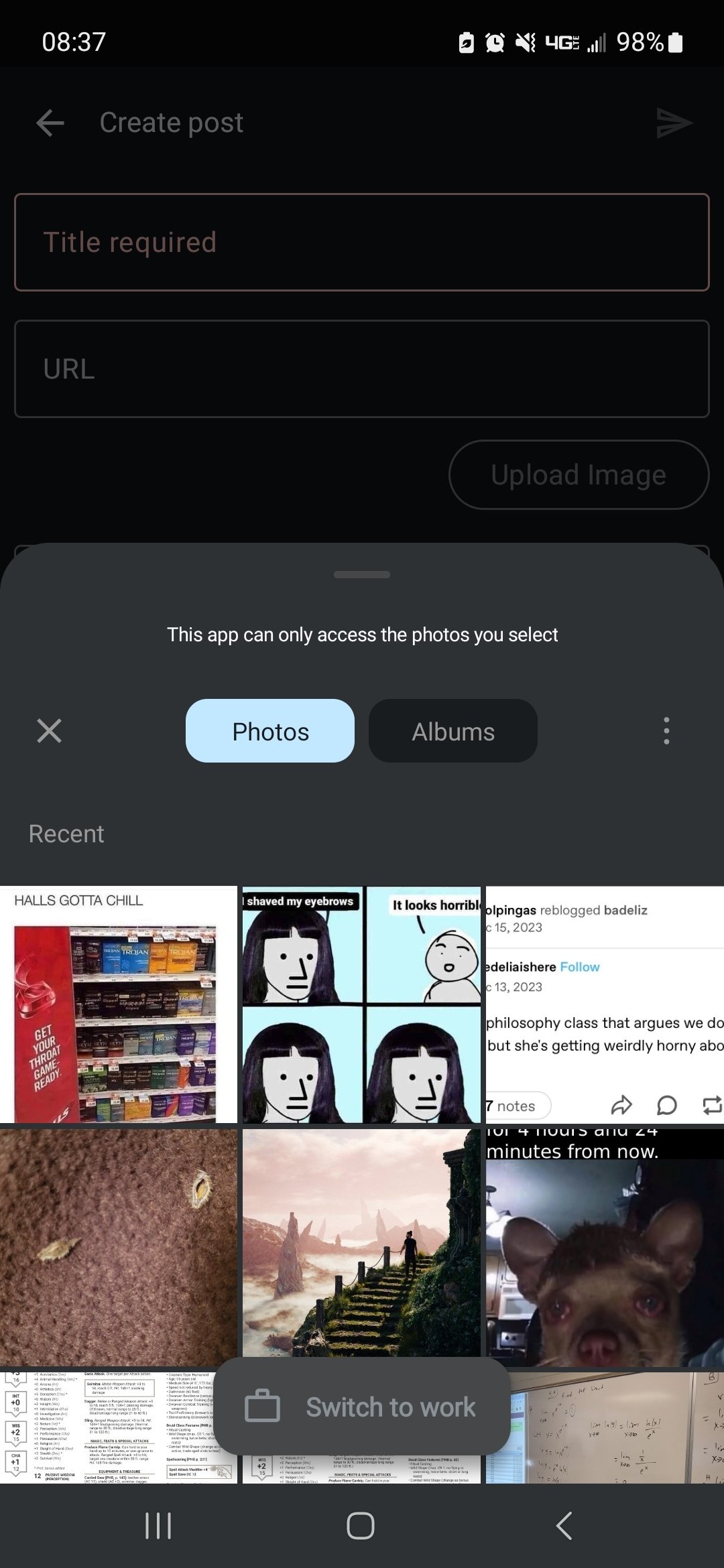Select the Photos tab
Screen dimensions: 724x1568
pos(270,731)
